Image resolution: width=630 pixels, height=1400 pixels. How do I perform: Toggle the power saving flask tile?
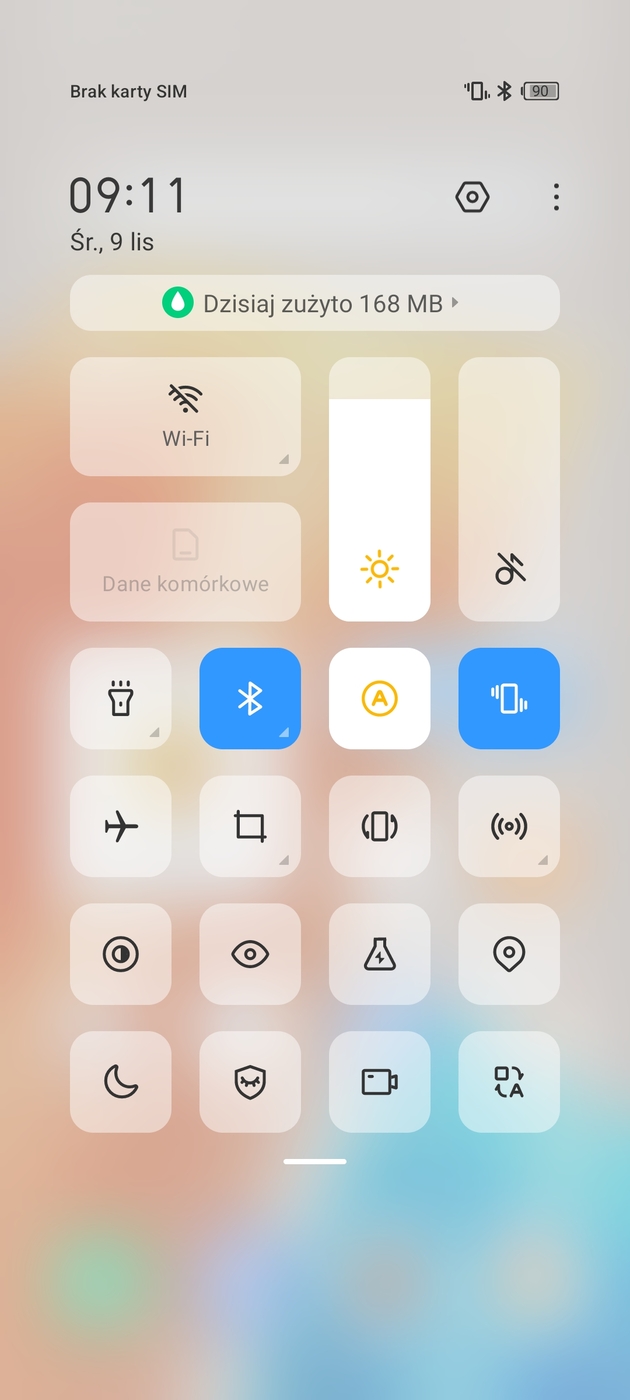pos(380,954)
